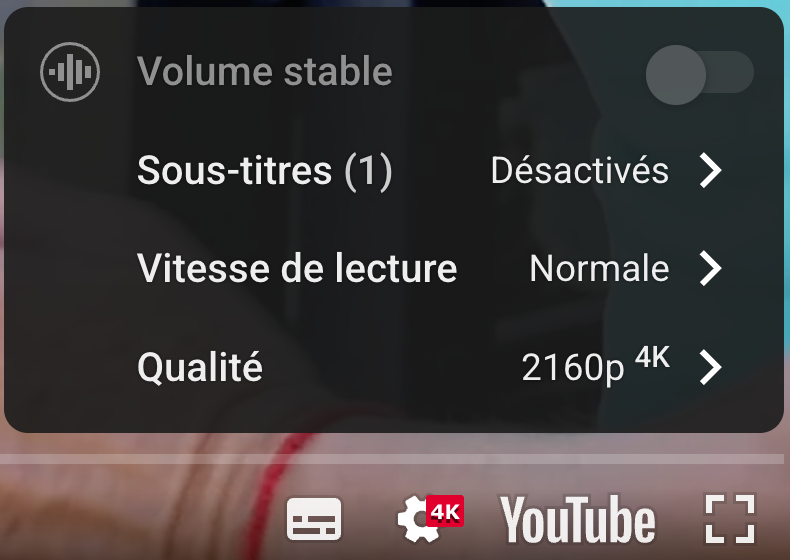The image size is (790, 560).
Task: Open the Sous-titres options
Action: coord(428,171)
